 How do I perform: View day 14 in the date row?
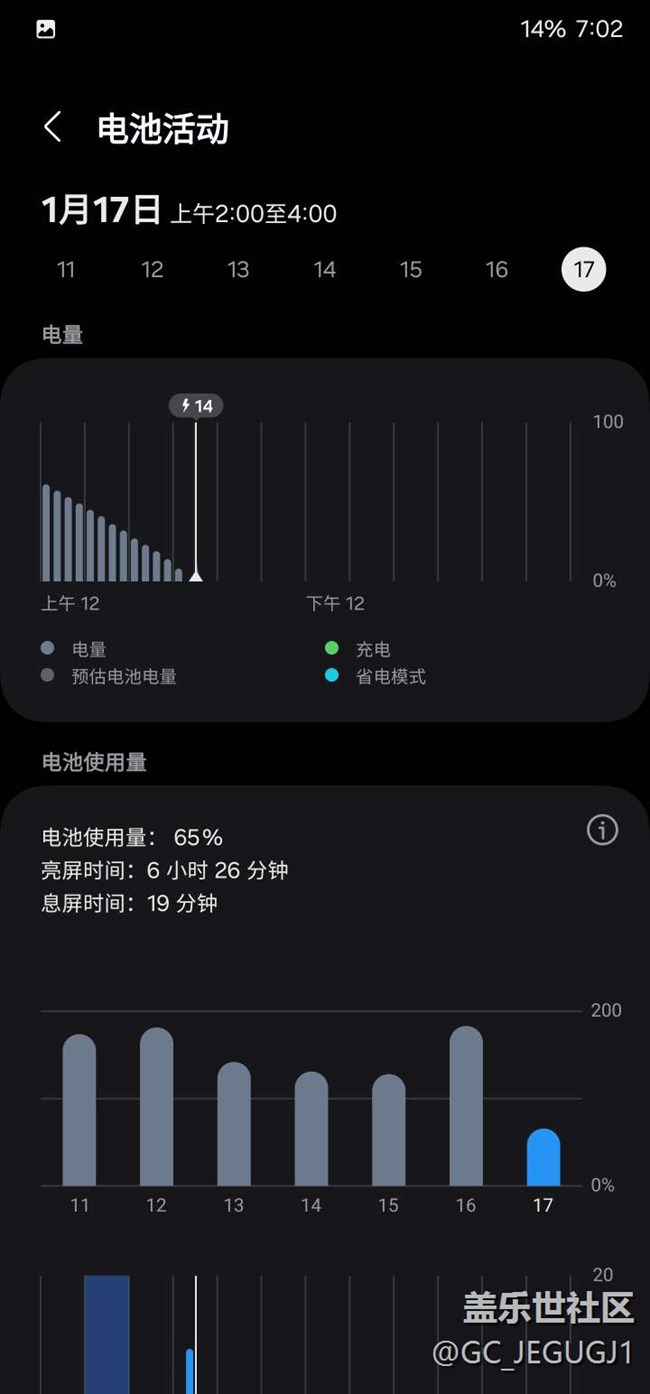pos(325,270)
